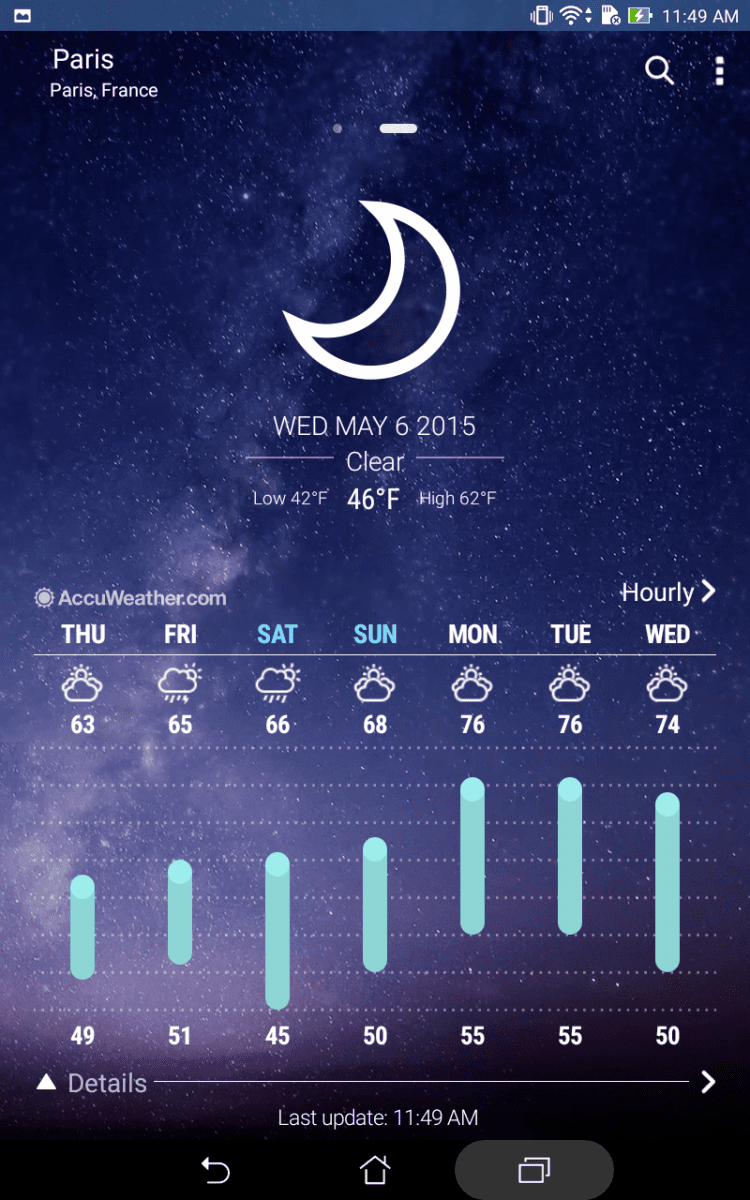Viewport: 750px width, 1200px height.
Task: Expand the Details section
Action: 92,1083
